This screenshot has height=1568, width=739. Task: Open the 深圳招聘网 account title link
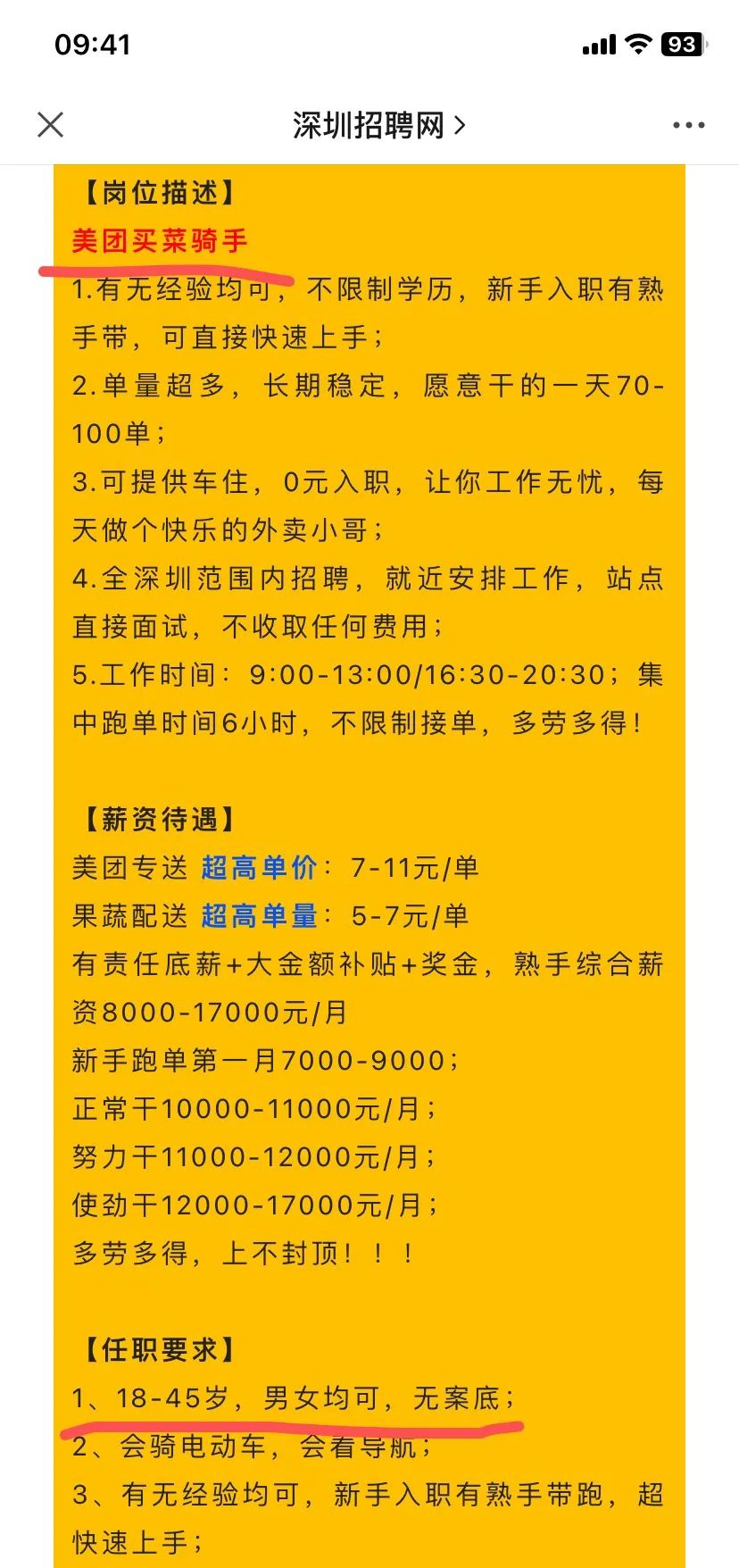click(378, 126)
